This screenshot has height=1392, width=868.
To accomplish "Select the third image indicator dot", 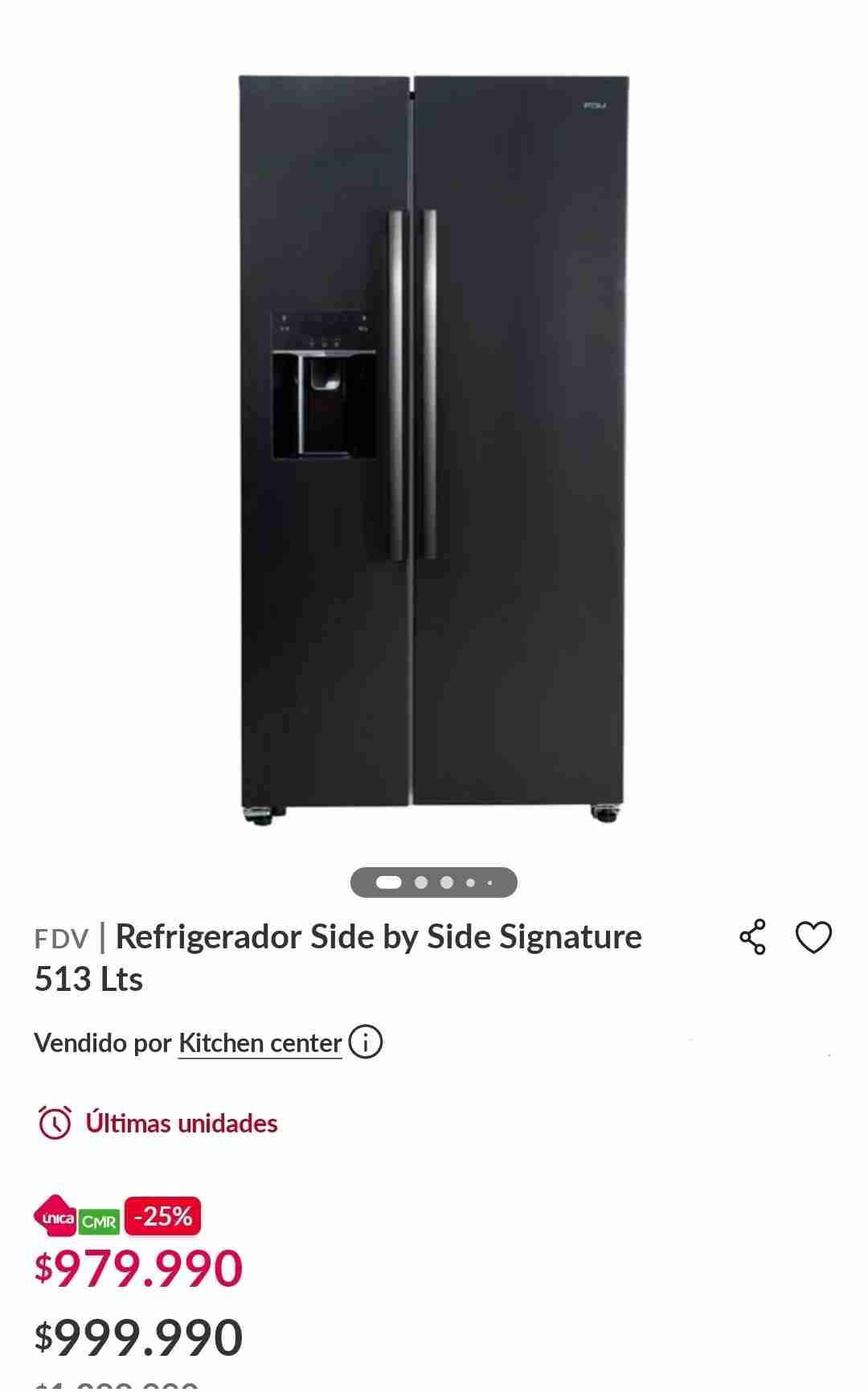I will pos(444,881).
